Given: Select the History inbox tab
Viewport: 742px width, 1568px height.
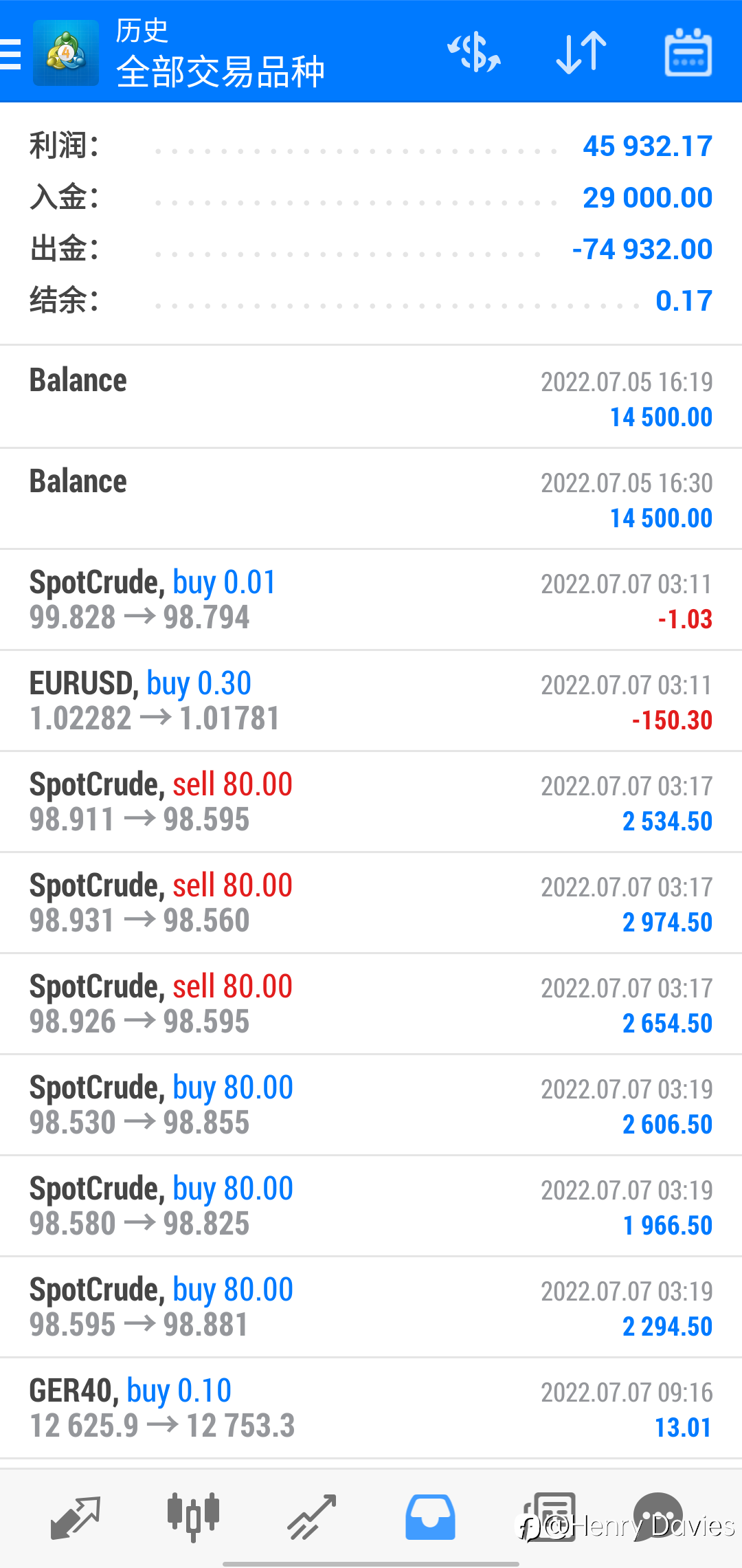Looking at the screenshot, I should click(430, 1517).
